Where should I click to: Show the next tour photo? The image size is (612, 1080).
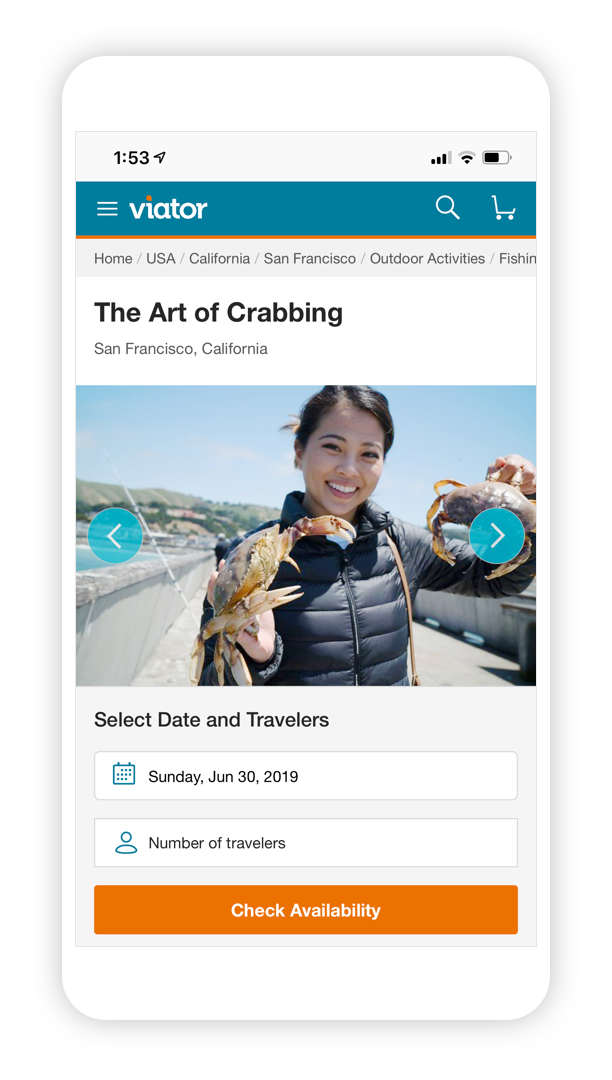pyautogui.click(x=496, y=536)
